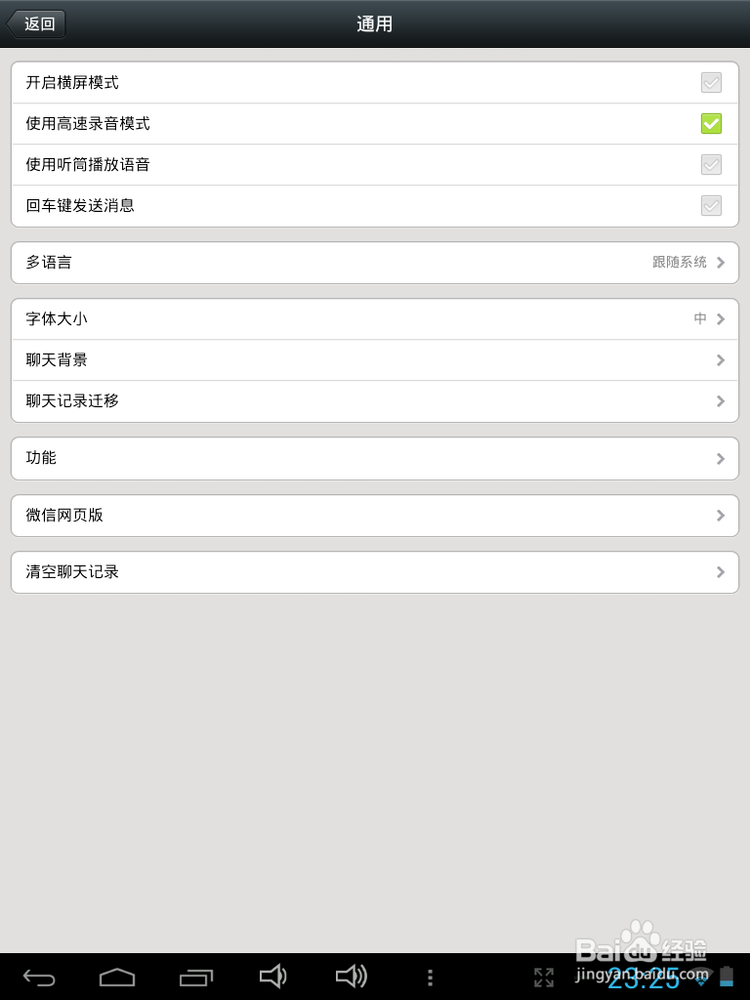Image resolution: width=750 pixels, height=1000 pixels.
Task: Enable 回车键发送消息 checkbox
Action: [711, 205]
